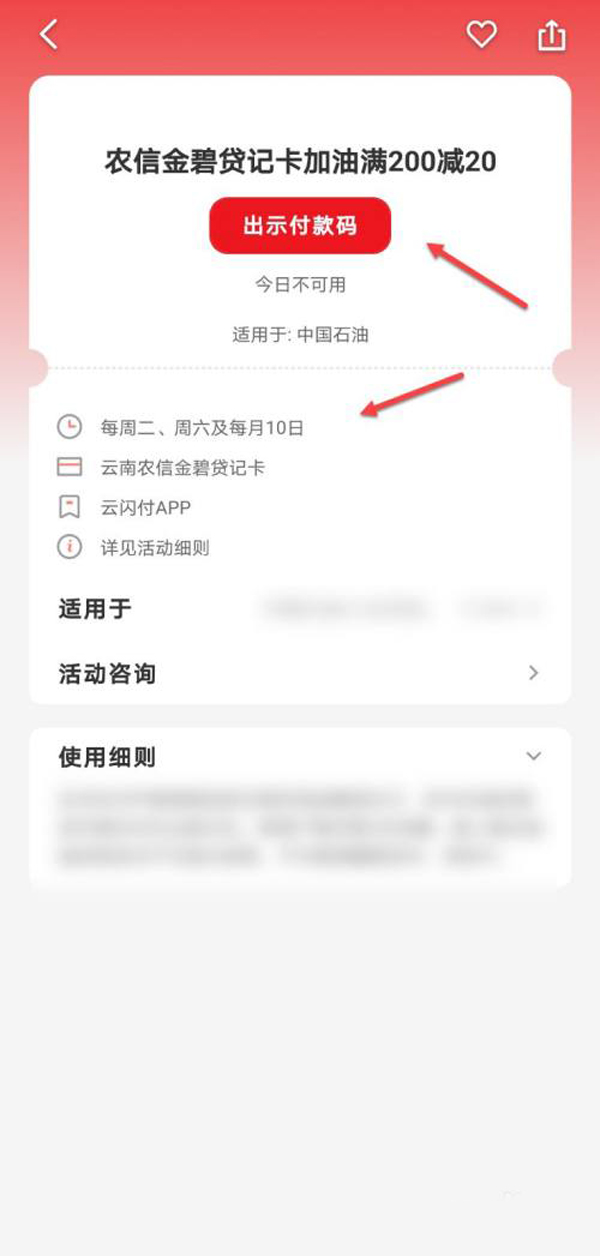Open the 适用于 row

pyautogui.click(x=300, y=609)
